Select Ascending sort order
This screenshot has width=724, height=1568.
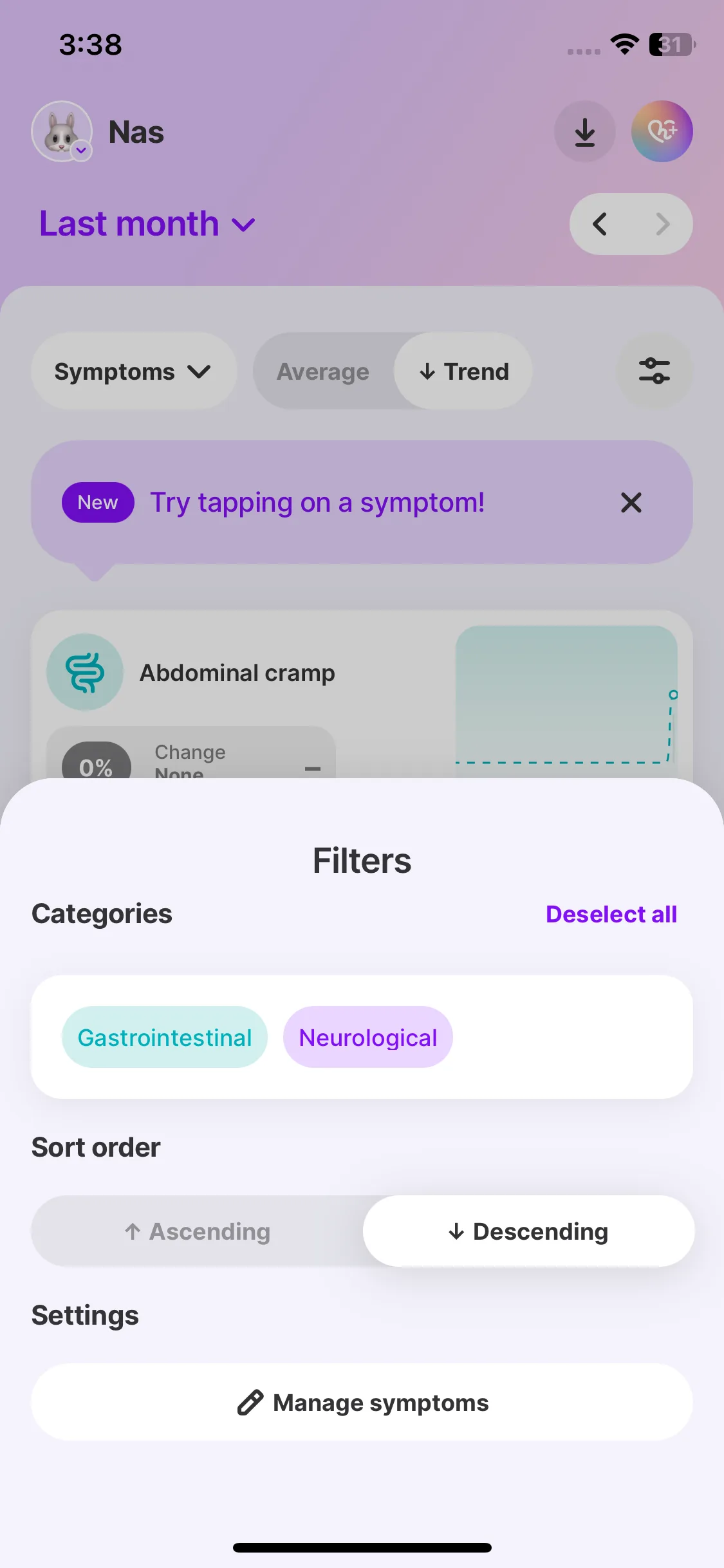click(x=198, y=1231)
